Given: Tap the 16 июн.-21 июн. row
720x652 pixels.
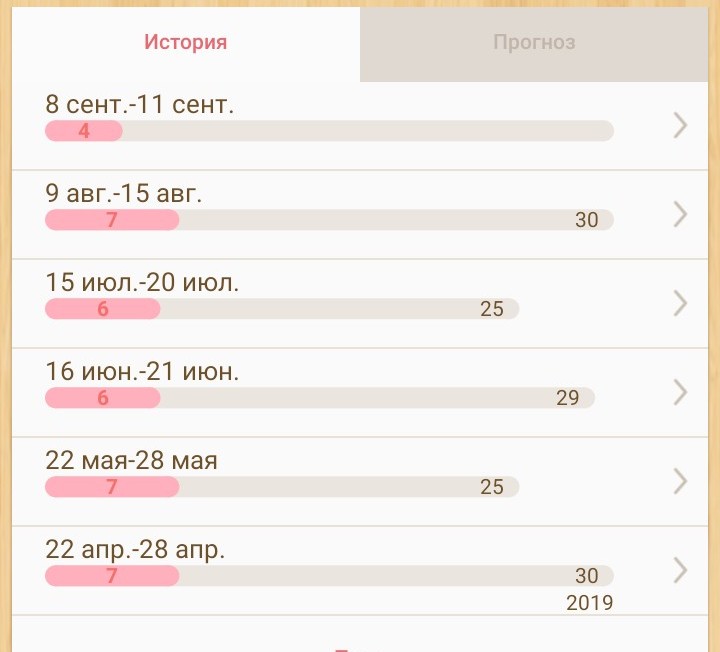Looking at the screenshot, I should (360, 392).
